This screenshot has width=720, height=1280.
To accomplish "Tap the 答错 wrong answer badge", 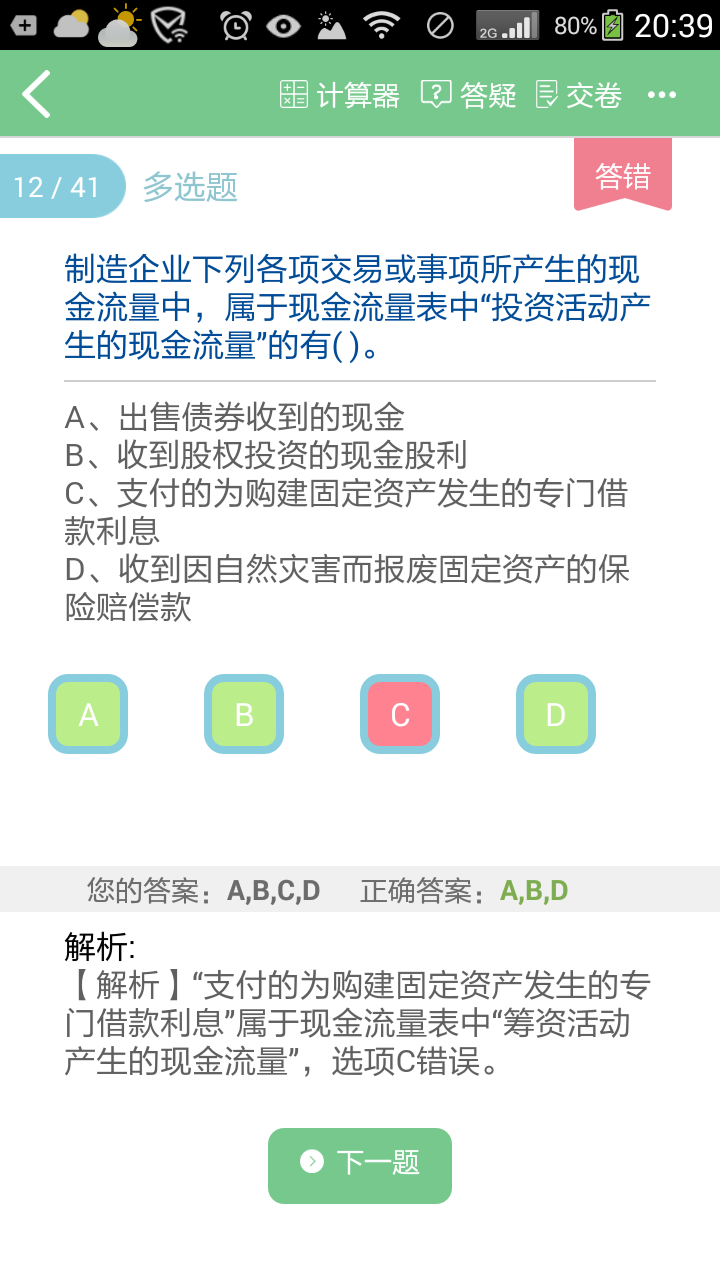I will tap(622, 173).
